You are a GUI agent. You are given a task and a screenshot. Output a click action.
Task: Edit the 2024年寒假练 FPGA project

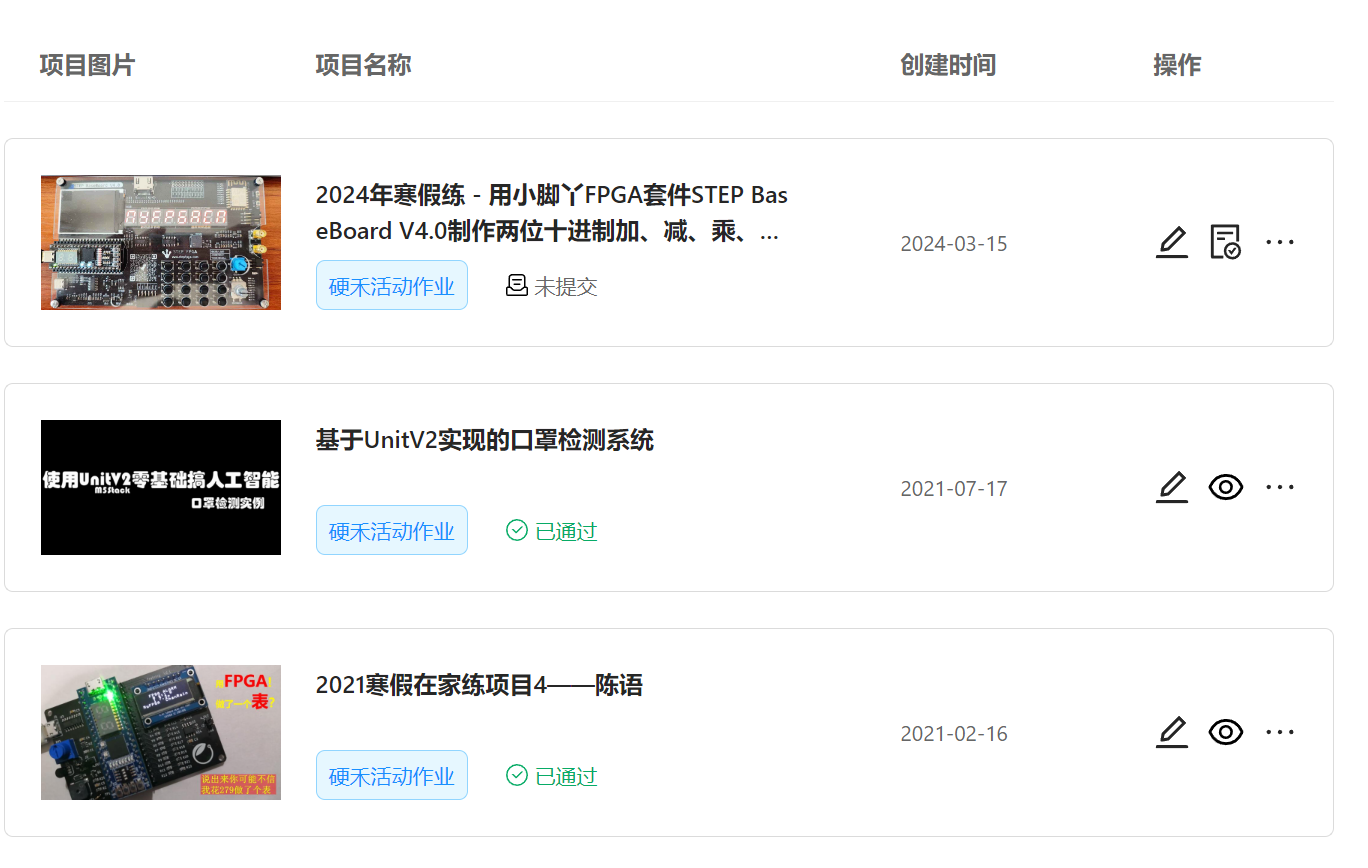pos(1172,242)
